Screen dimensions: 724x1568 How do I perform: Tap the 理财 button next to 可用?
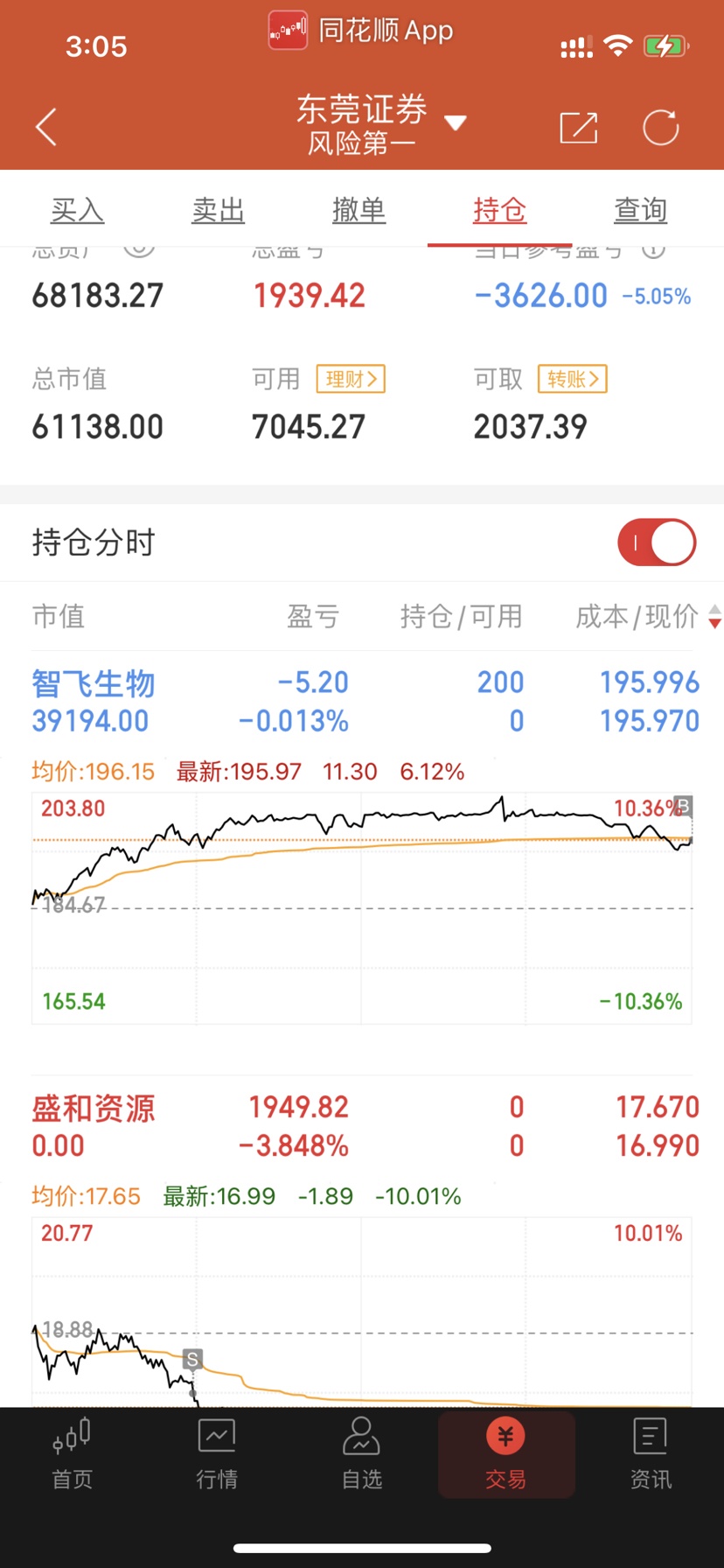pos(351,379)
